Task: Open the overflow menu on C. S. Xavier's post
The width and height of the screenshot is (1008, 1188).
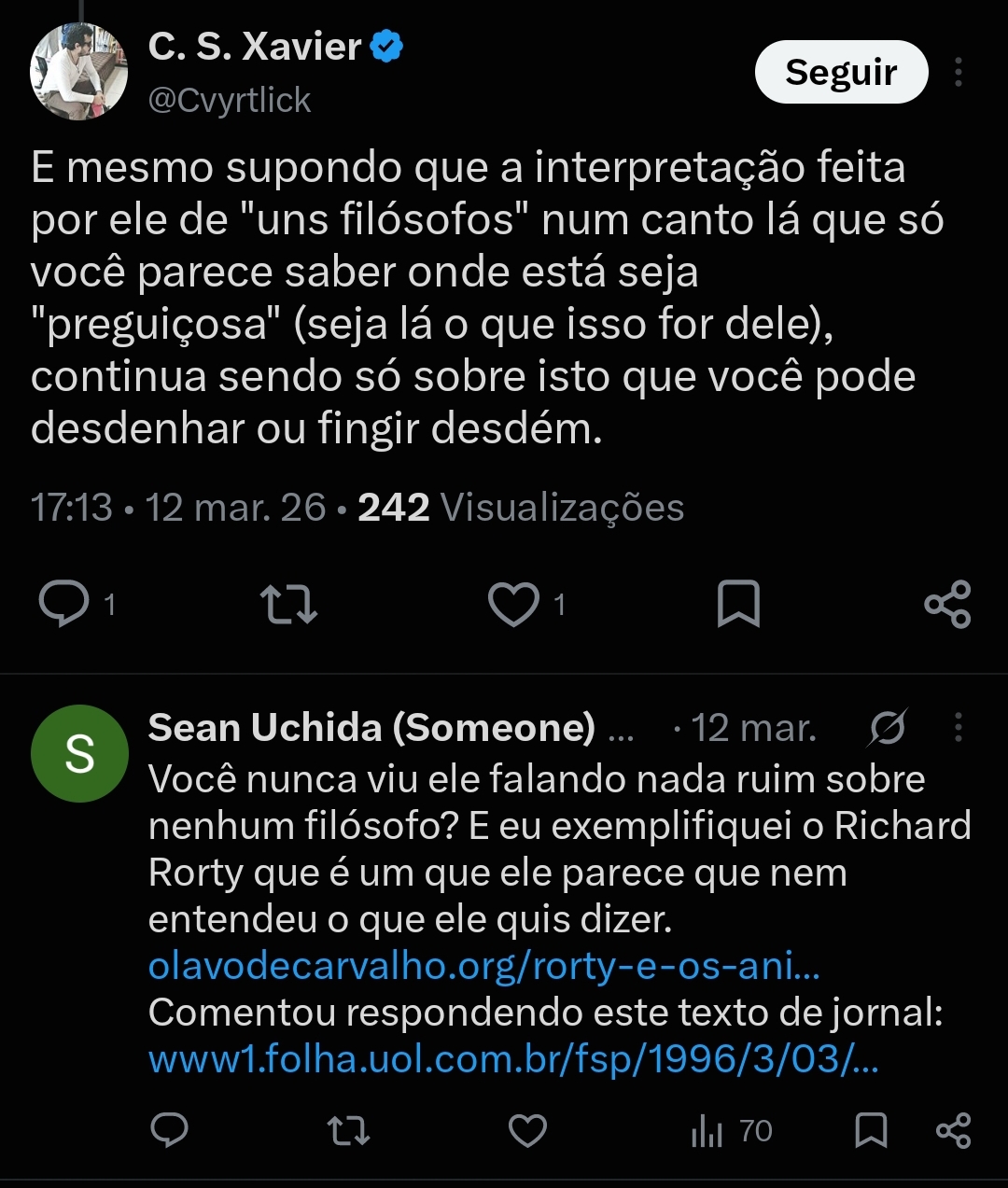Action: [959, 72]
